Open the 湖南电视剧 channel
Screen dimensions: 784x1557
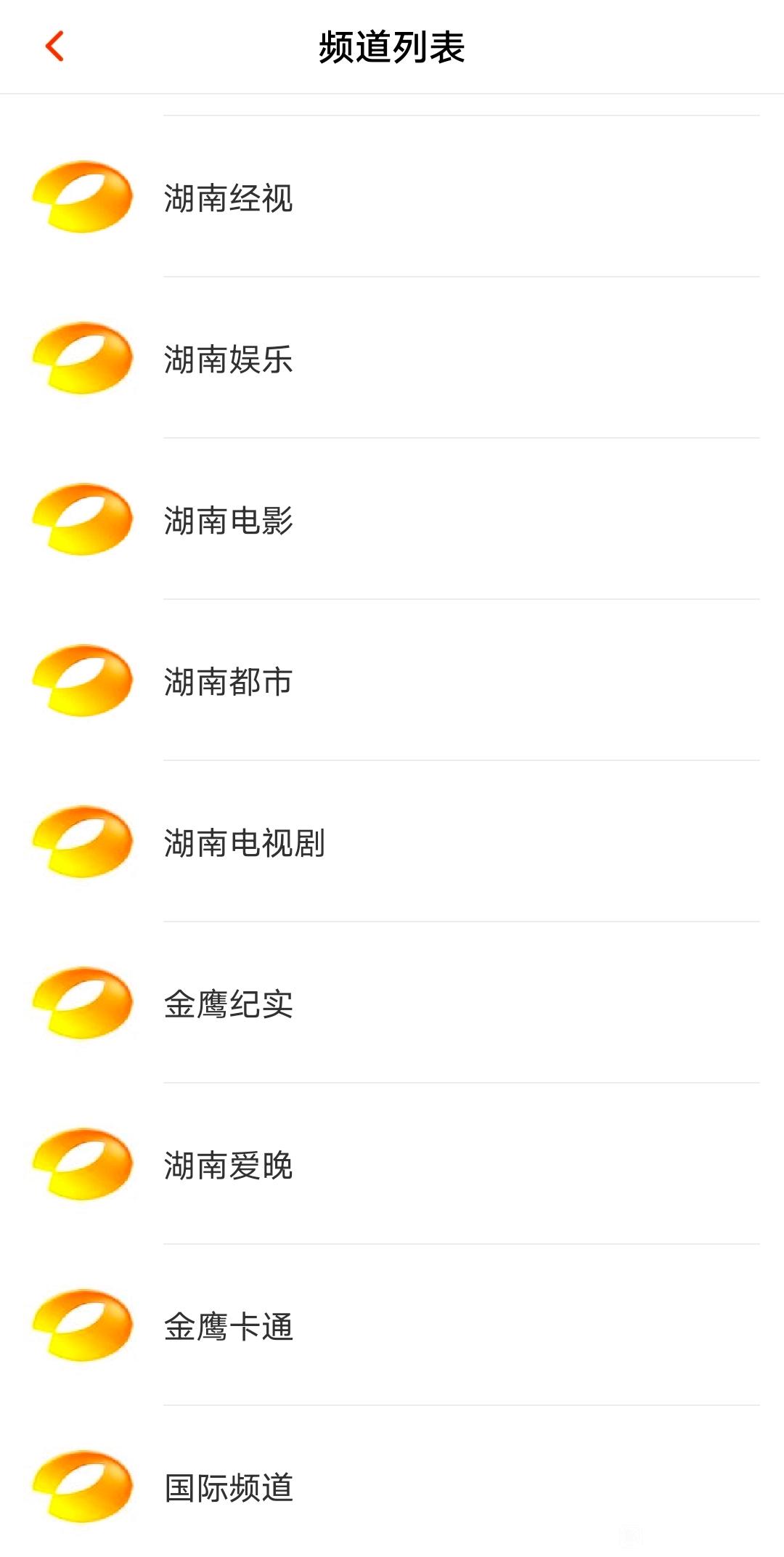392,842
